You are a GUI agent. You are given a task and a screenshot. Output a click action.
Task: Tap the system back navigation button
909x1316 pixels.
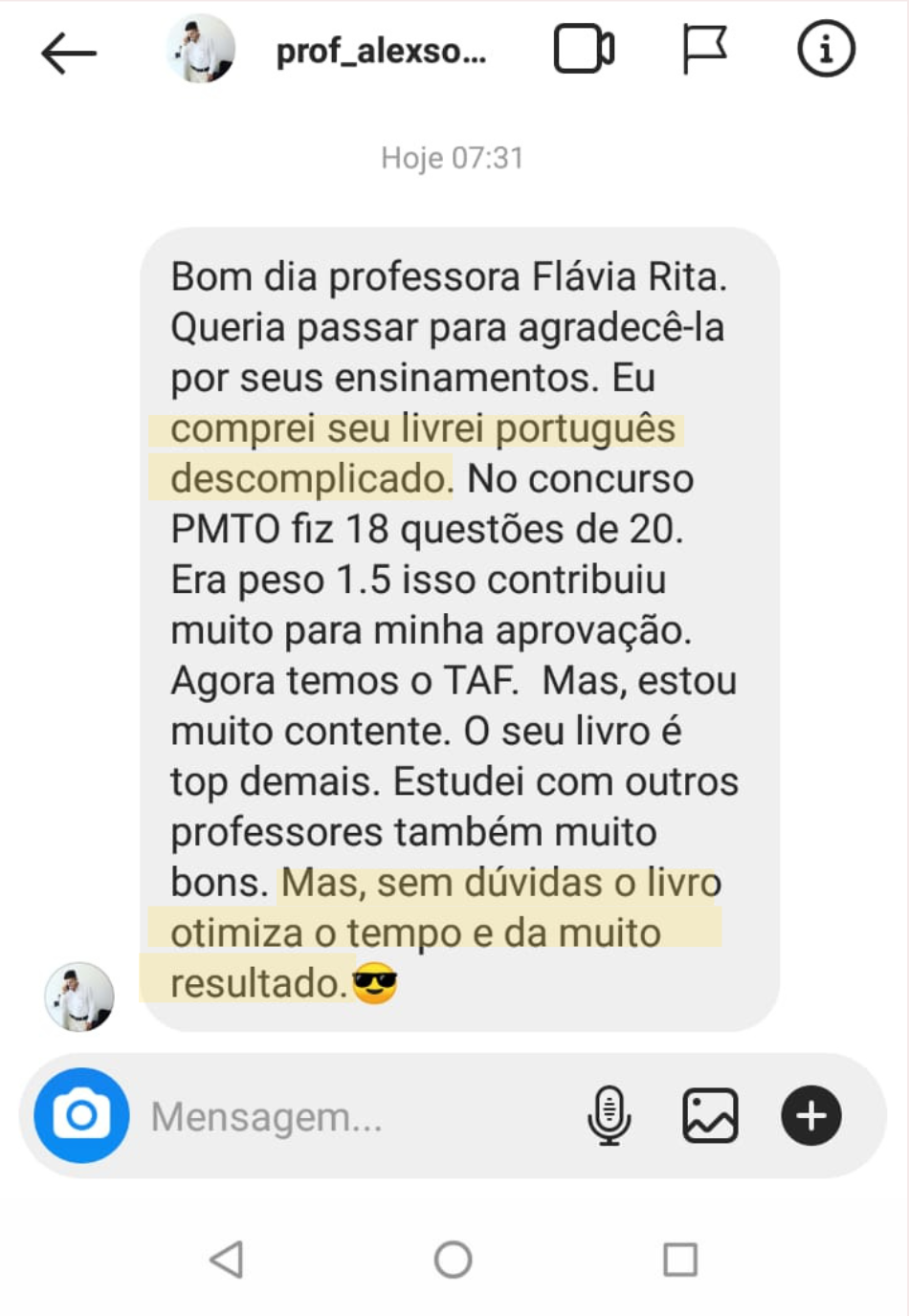click(228, 1260)
